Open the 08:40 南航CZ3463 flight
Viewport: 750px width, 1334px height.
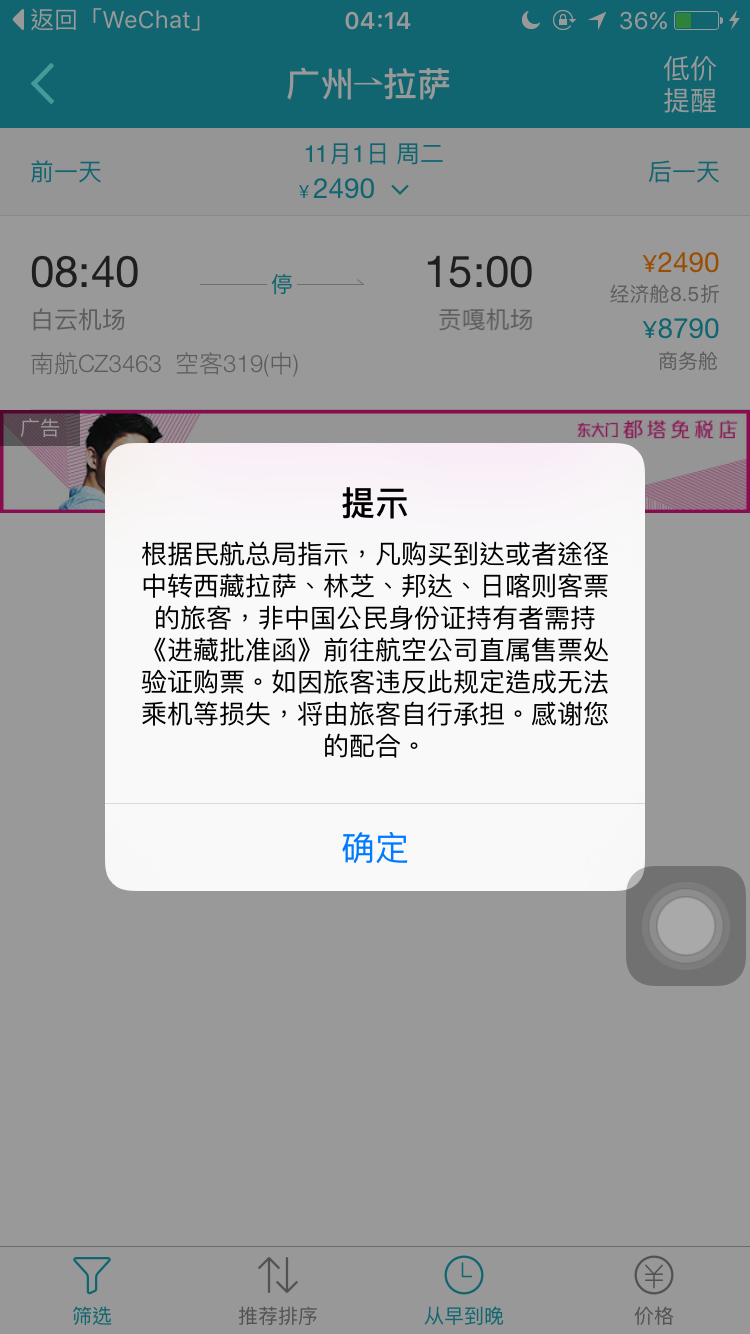(375, 312)
